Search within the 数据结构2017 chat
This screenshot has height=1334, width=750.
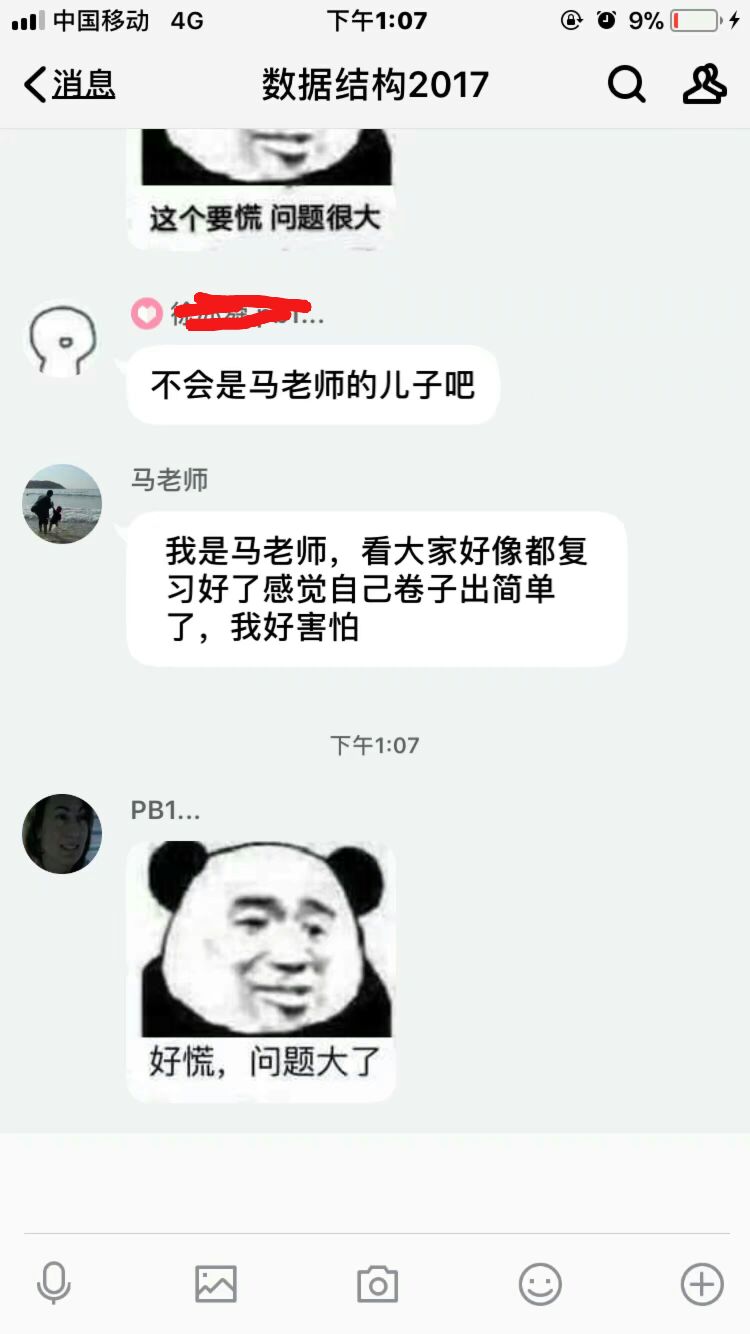[627, 85]
